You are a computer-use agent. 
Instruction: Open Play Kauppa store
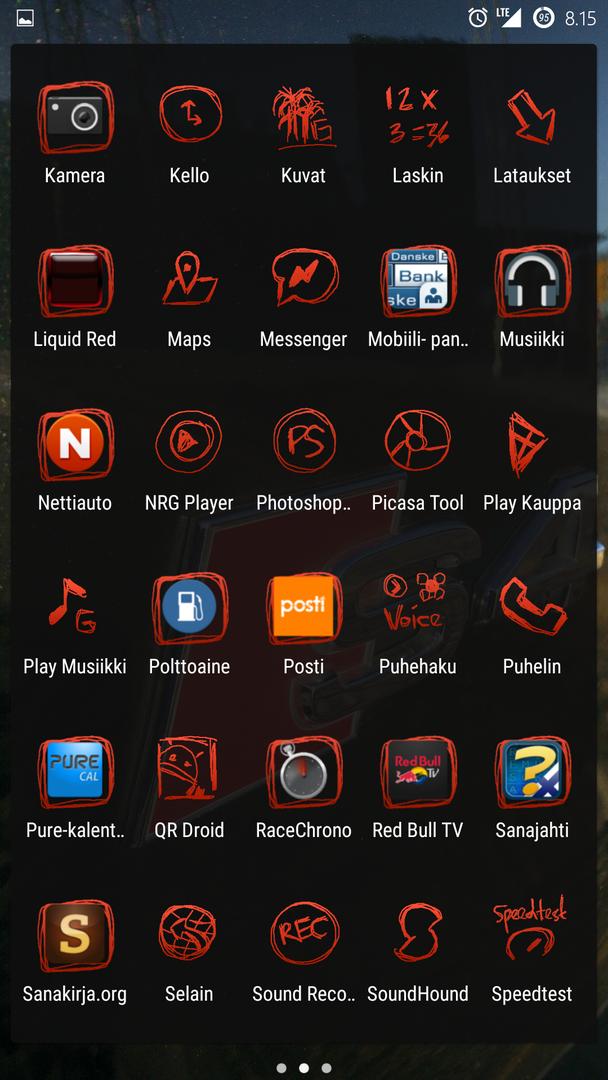click(x=531, y=444)
